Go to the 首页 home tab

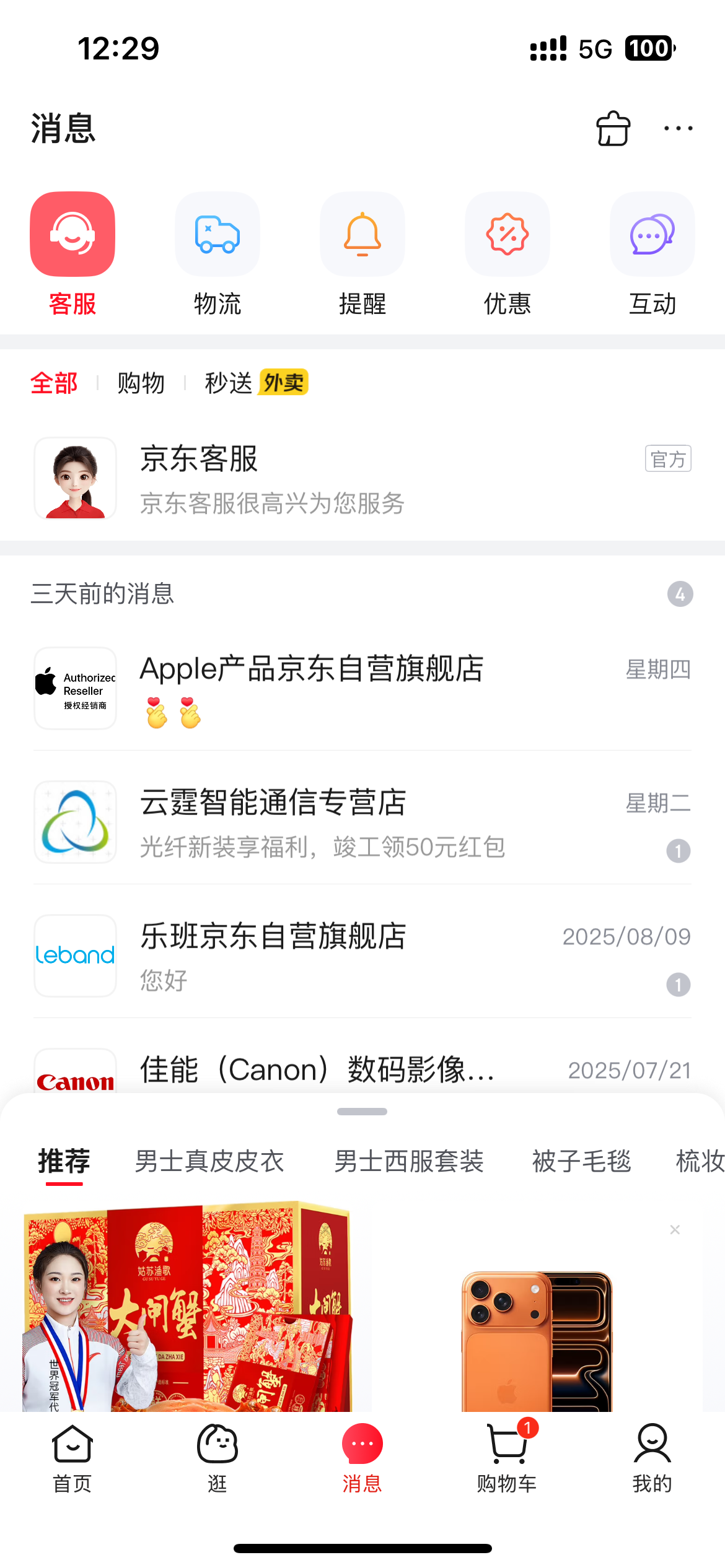[x=72, y=1459]
